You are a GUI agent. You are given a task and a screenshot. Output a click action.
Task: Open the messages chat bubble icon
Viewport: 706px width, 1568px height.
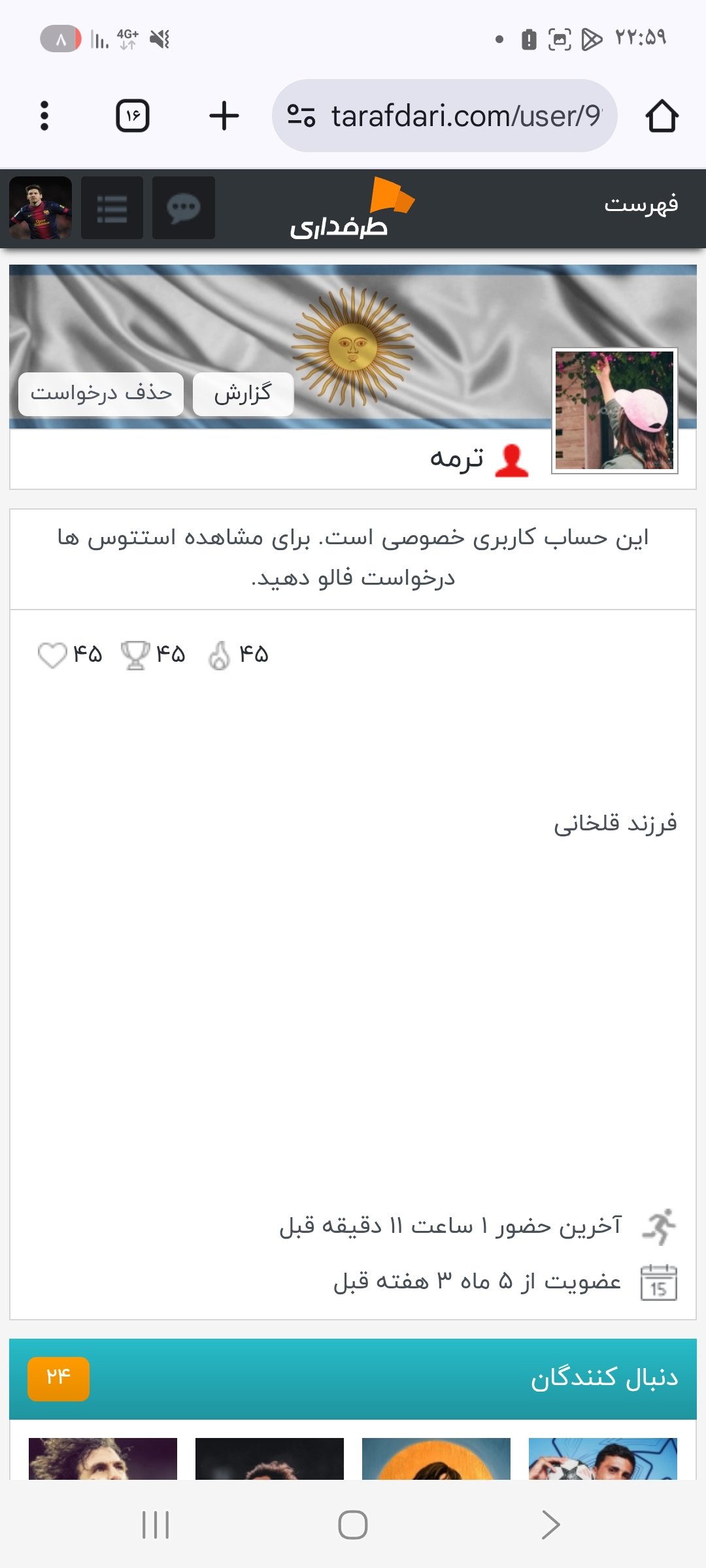click(183, 208)
